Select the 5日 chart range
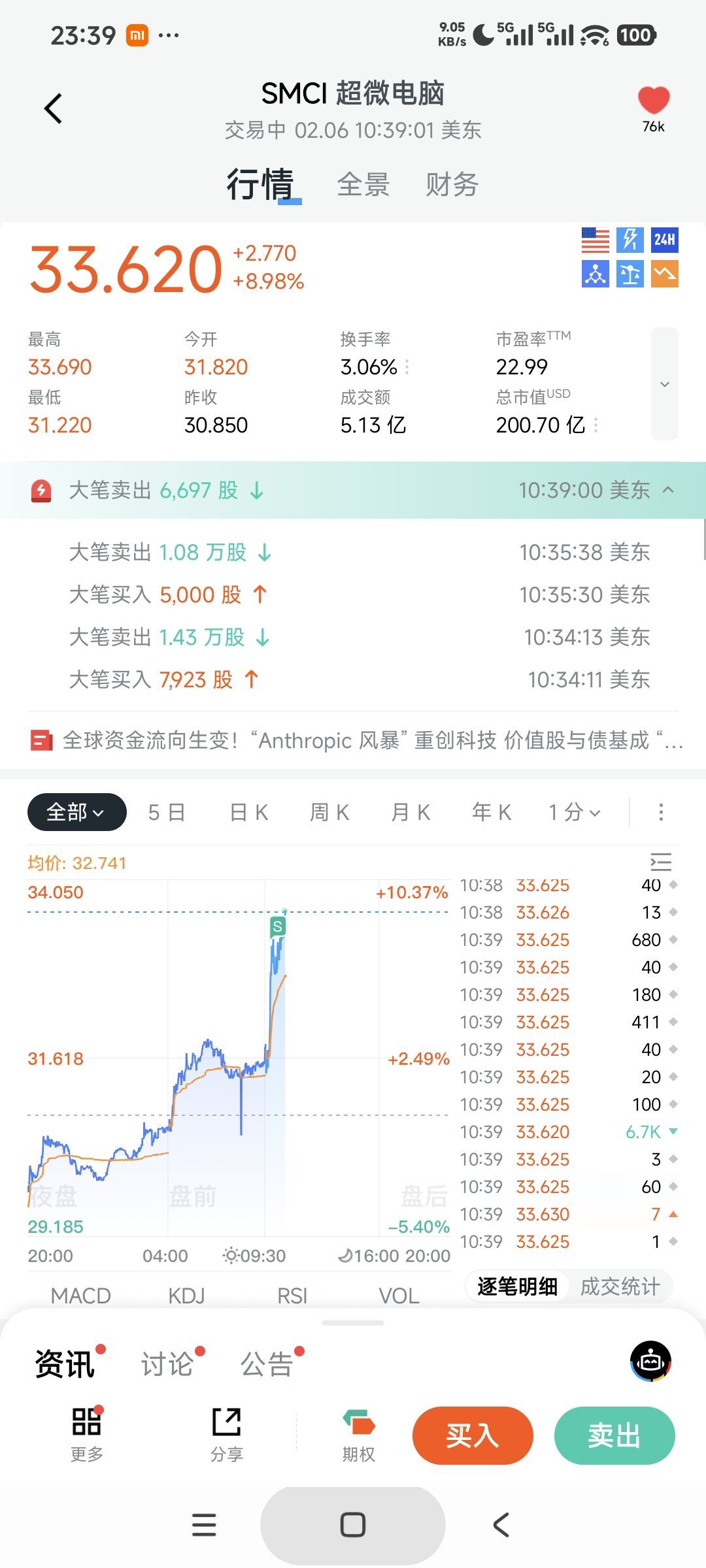 coord(167,812)
